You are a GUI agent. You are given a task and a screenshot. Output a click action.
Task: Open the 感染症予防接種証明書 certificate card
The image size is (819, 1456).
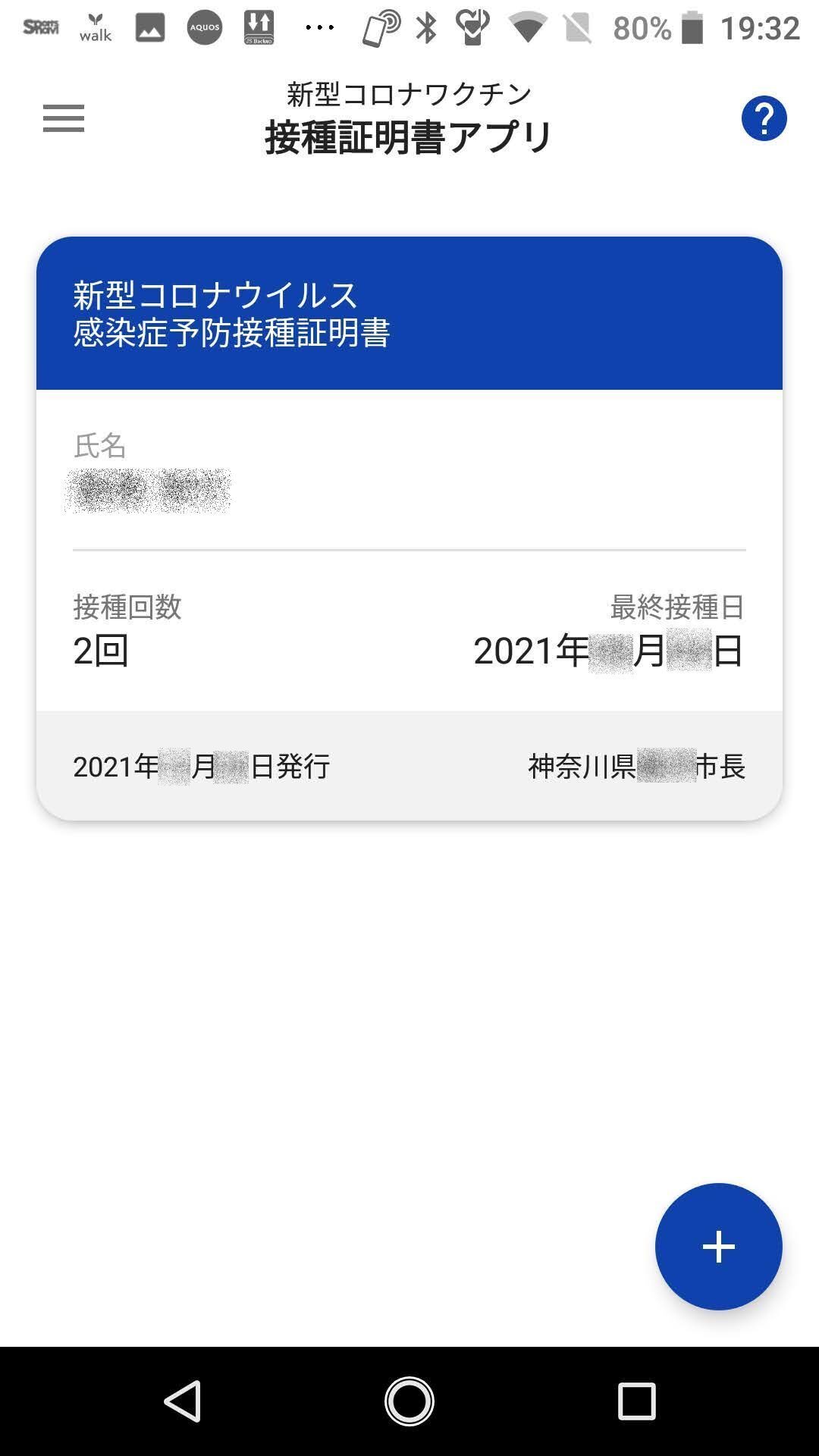[x=409, y=529]
